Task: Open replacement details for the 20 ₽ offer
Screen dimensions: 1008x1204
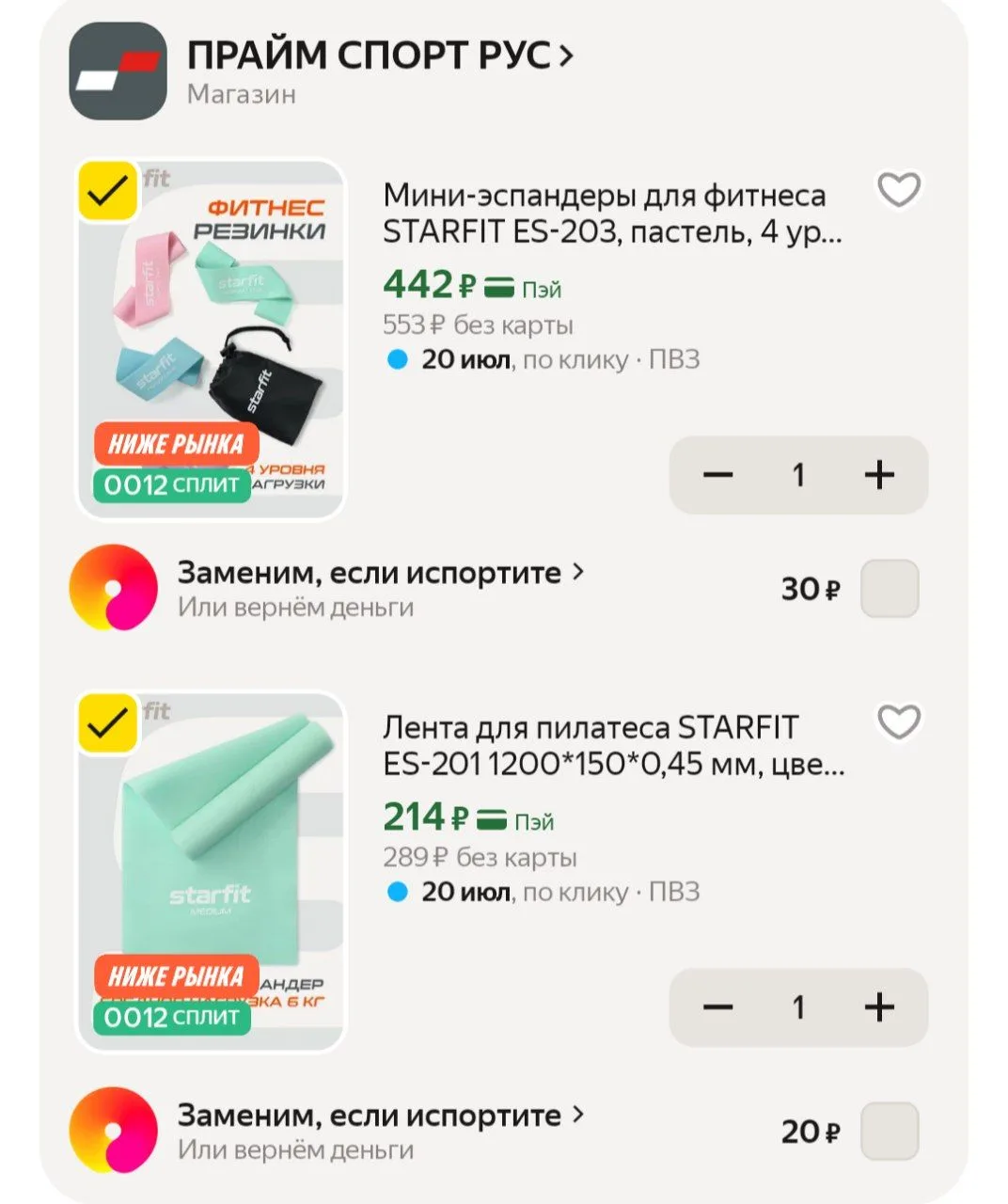Action: point(381,1116)
